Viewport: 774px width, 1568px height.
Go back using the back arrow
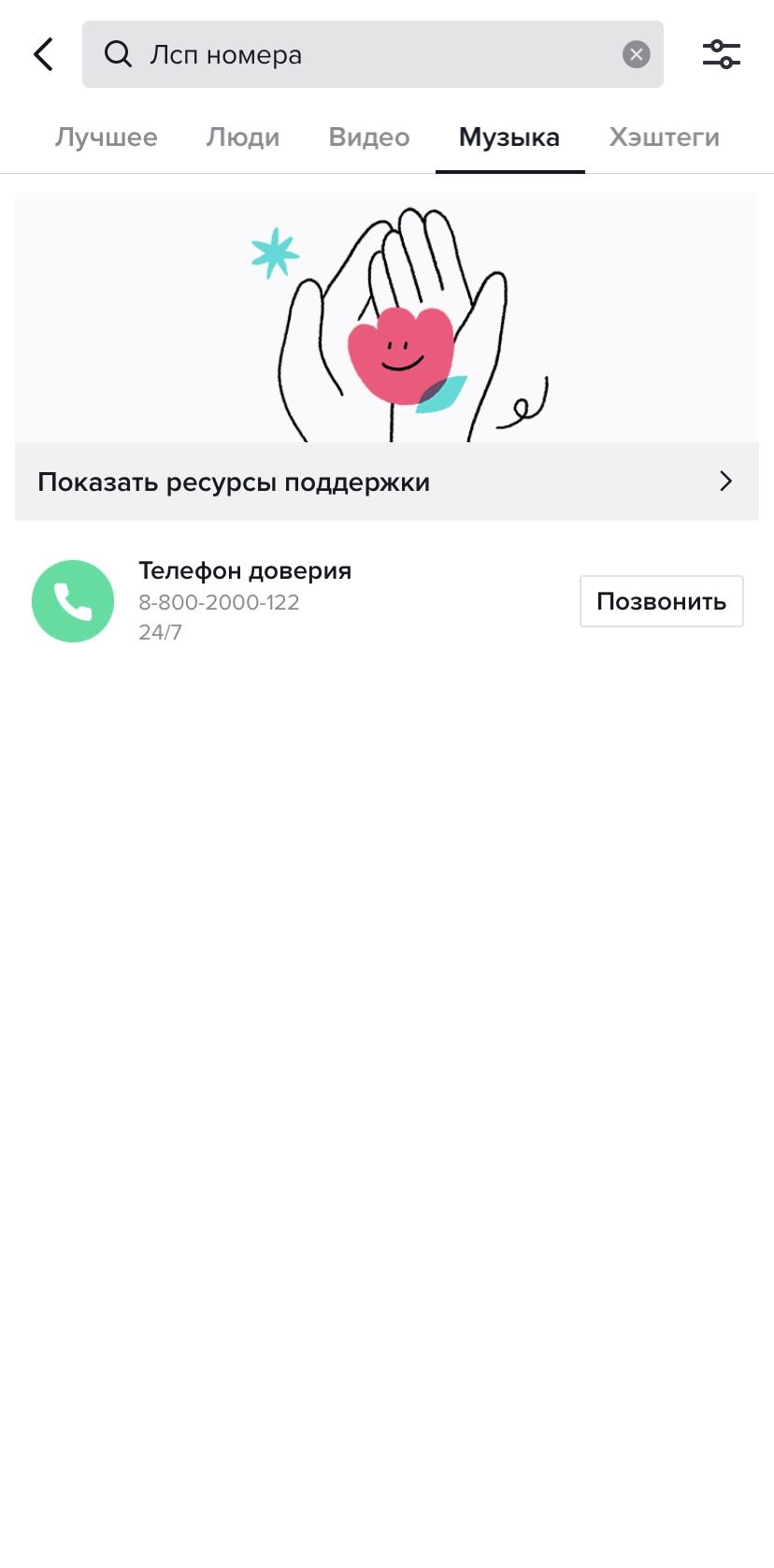click(43, 54)
